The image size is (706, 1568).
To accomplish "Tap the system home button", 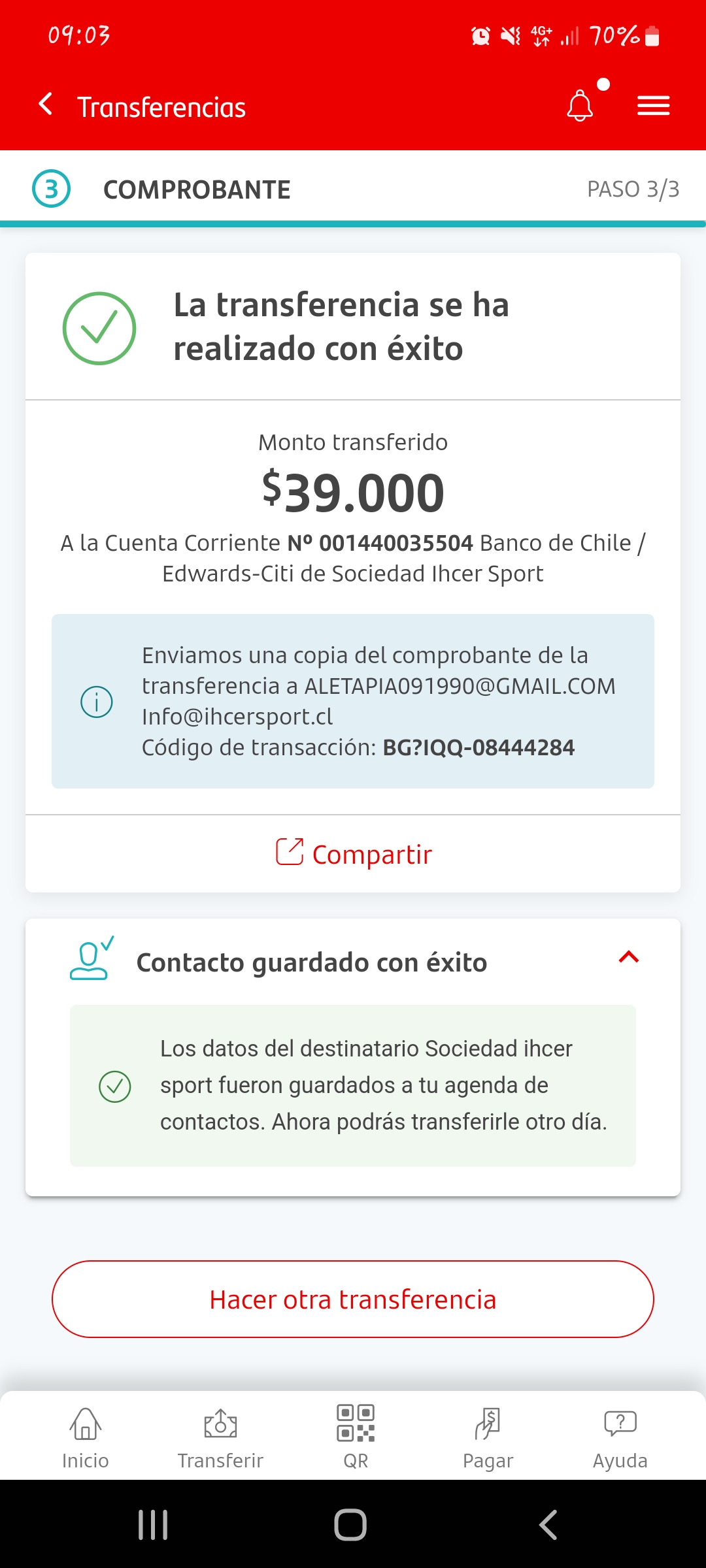I will click(x=350, y=1525).
